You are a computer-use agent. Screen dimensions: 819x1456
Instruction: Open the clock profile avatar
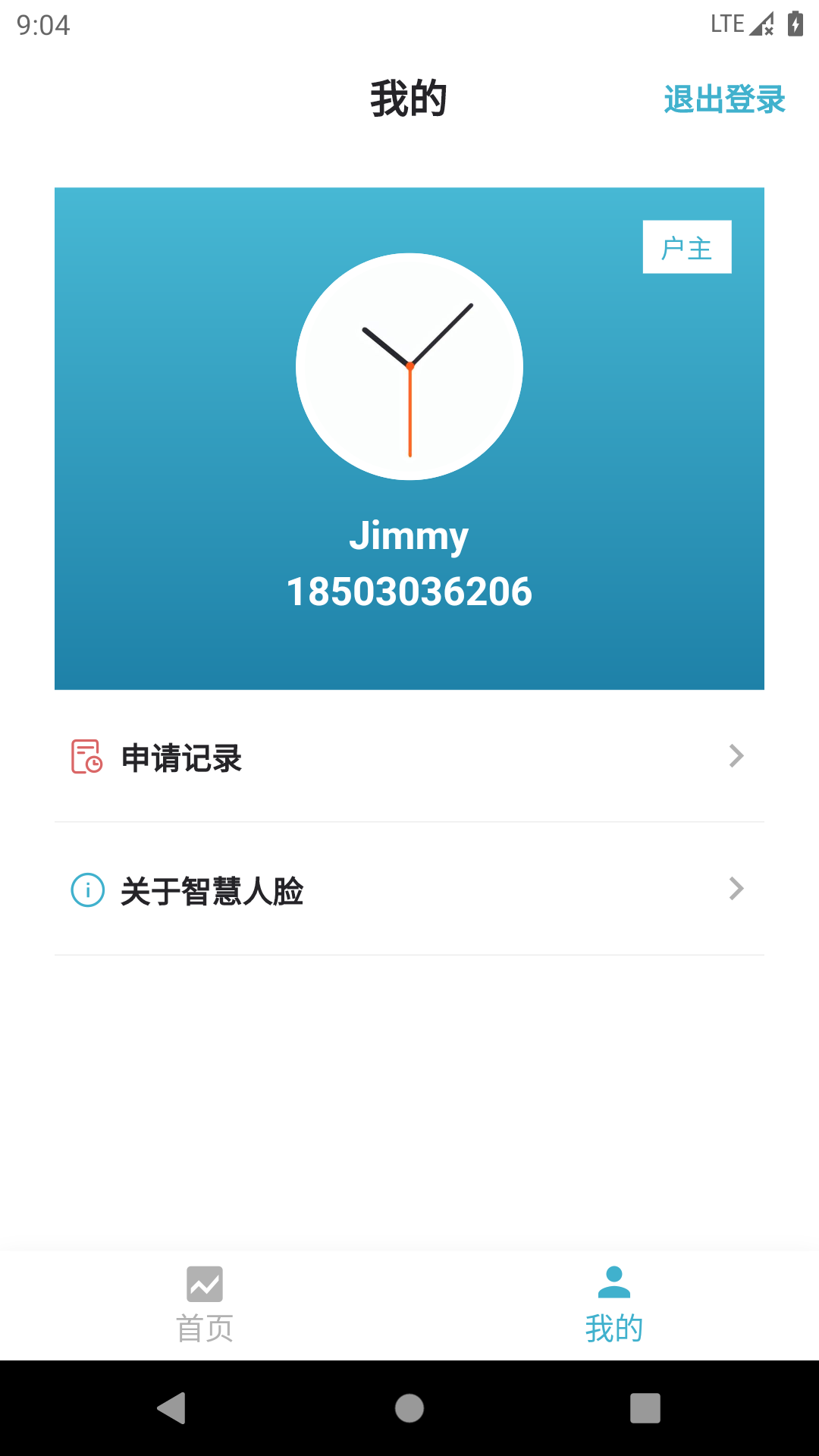click(x=409, y=367)
